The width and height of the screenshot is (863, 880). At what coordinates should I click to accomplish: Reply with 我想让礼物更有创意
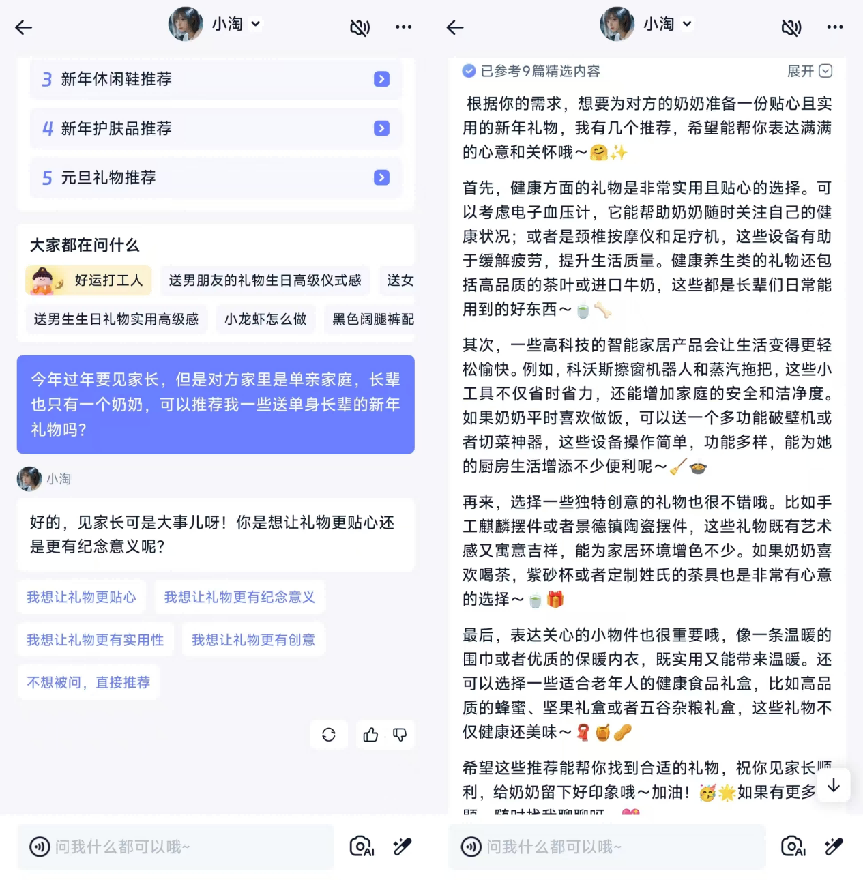tap(253, 639)
